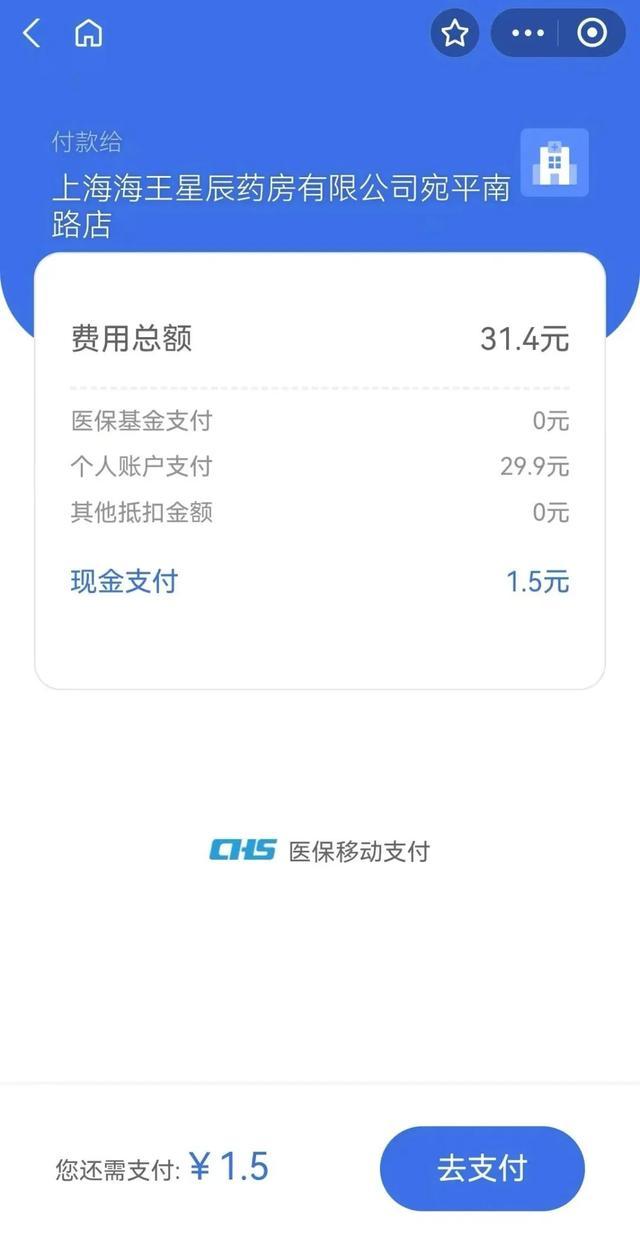This screenshot has width=640, height=1234.
Task: Open the three-dot more options menu
Action: pos(527,34)
